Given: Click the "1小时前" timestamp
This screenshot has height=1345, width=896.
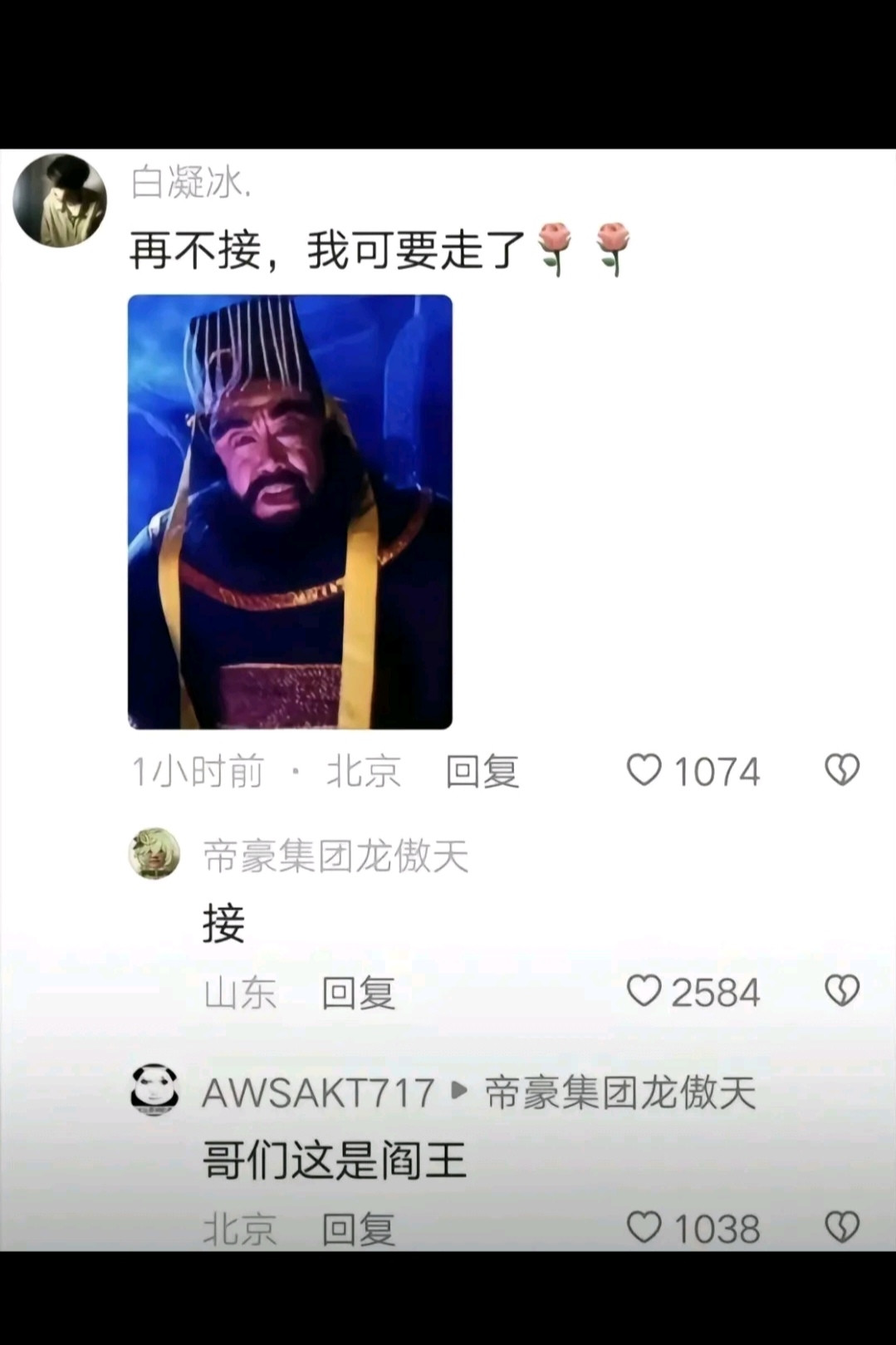Looking at the screenshot, I should click(x=196, y=771).
